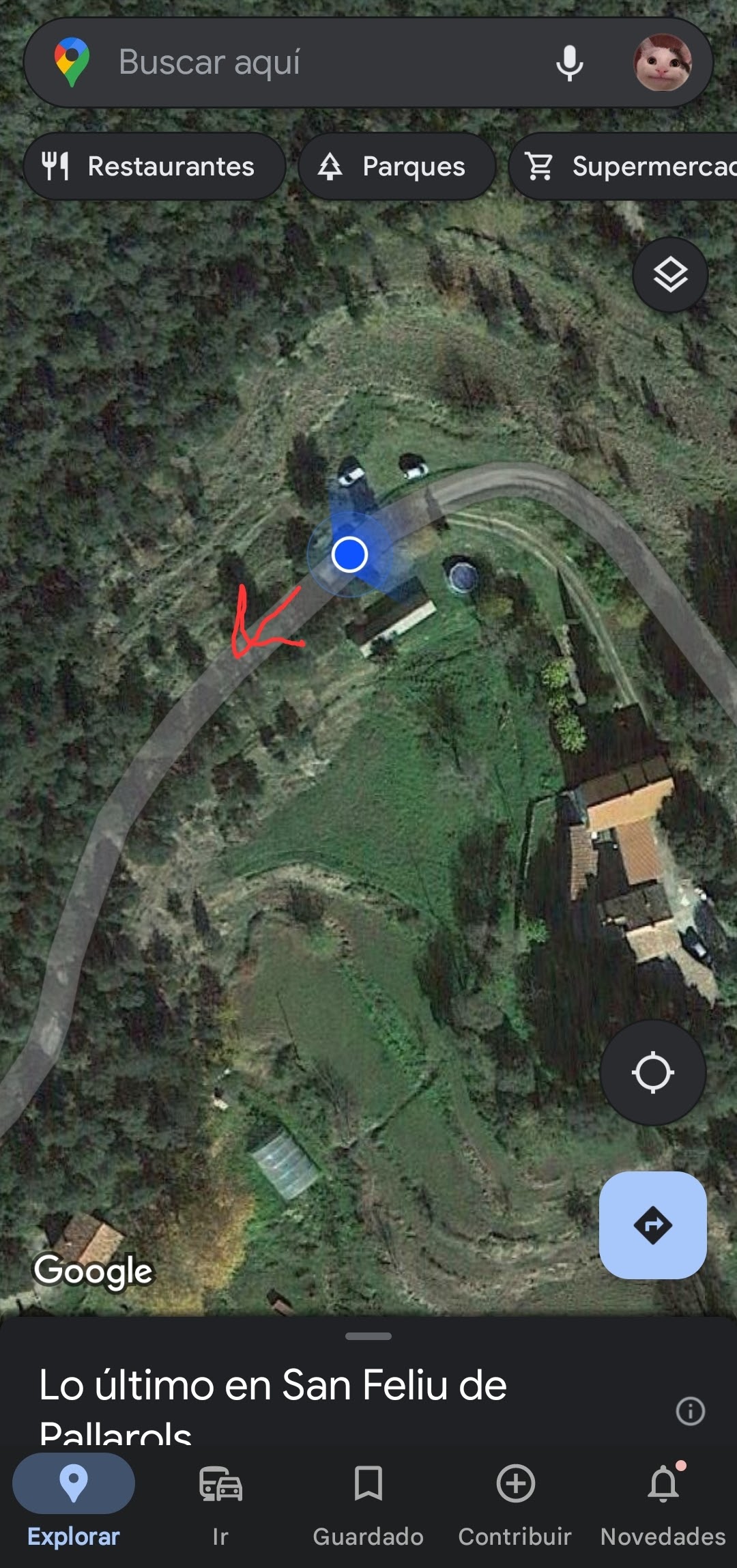Open info icon beside Lo último heading

tap(690, 1411)
